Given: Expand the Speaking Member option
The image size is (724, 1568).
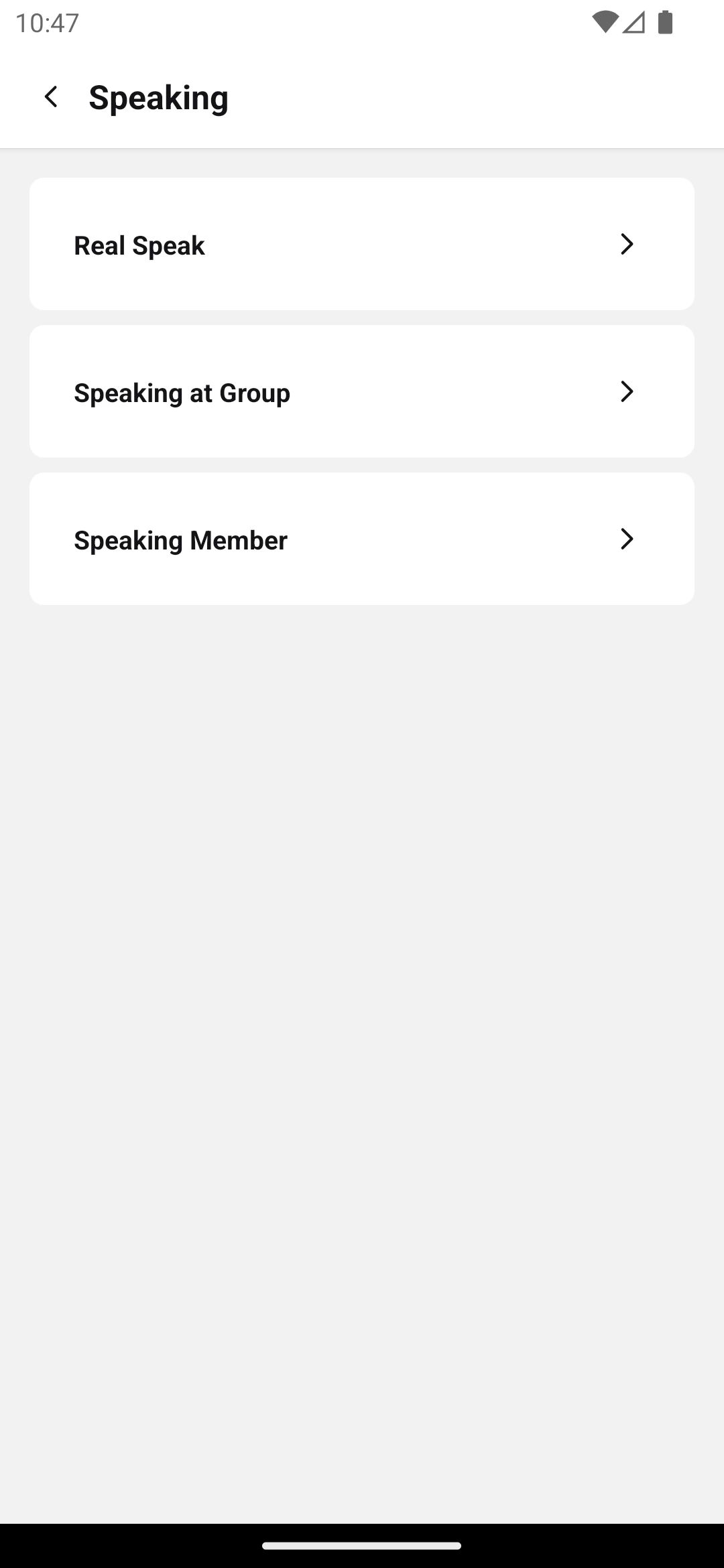Looking at the screenshot, I should (x=362, y=539).
